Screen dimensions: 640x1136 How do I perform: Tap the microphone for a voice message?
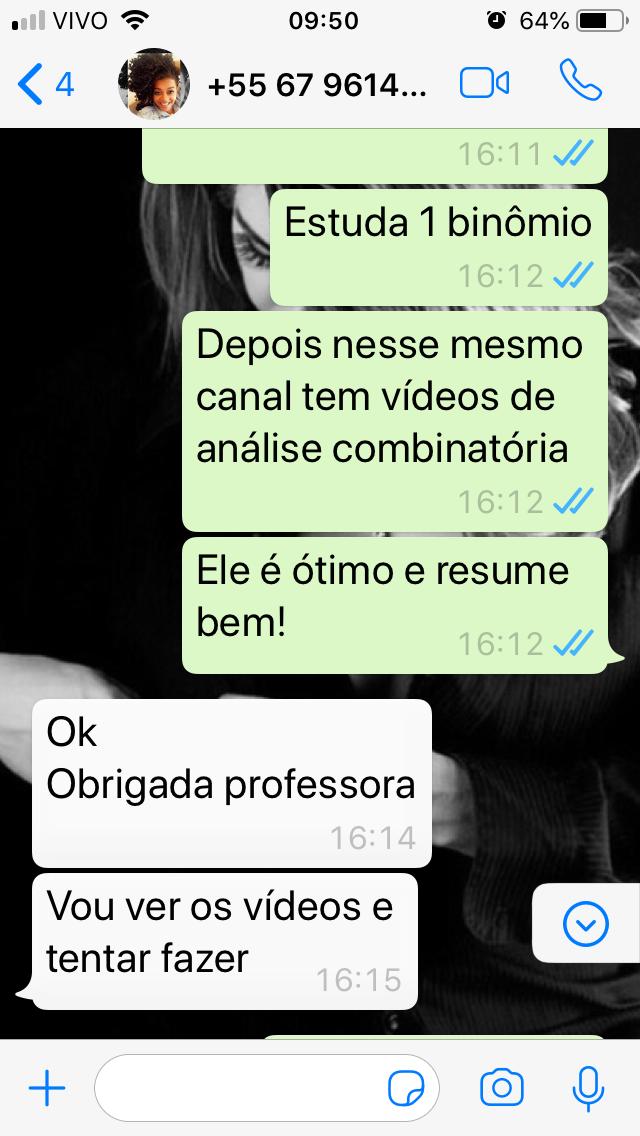589,1087
